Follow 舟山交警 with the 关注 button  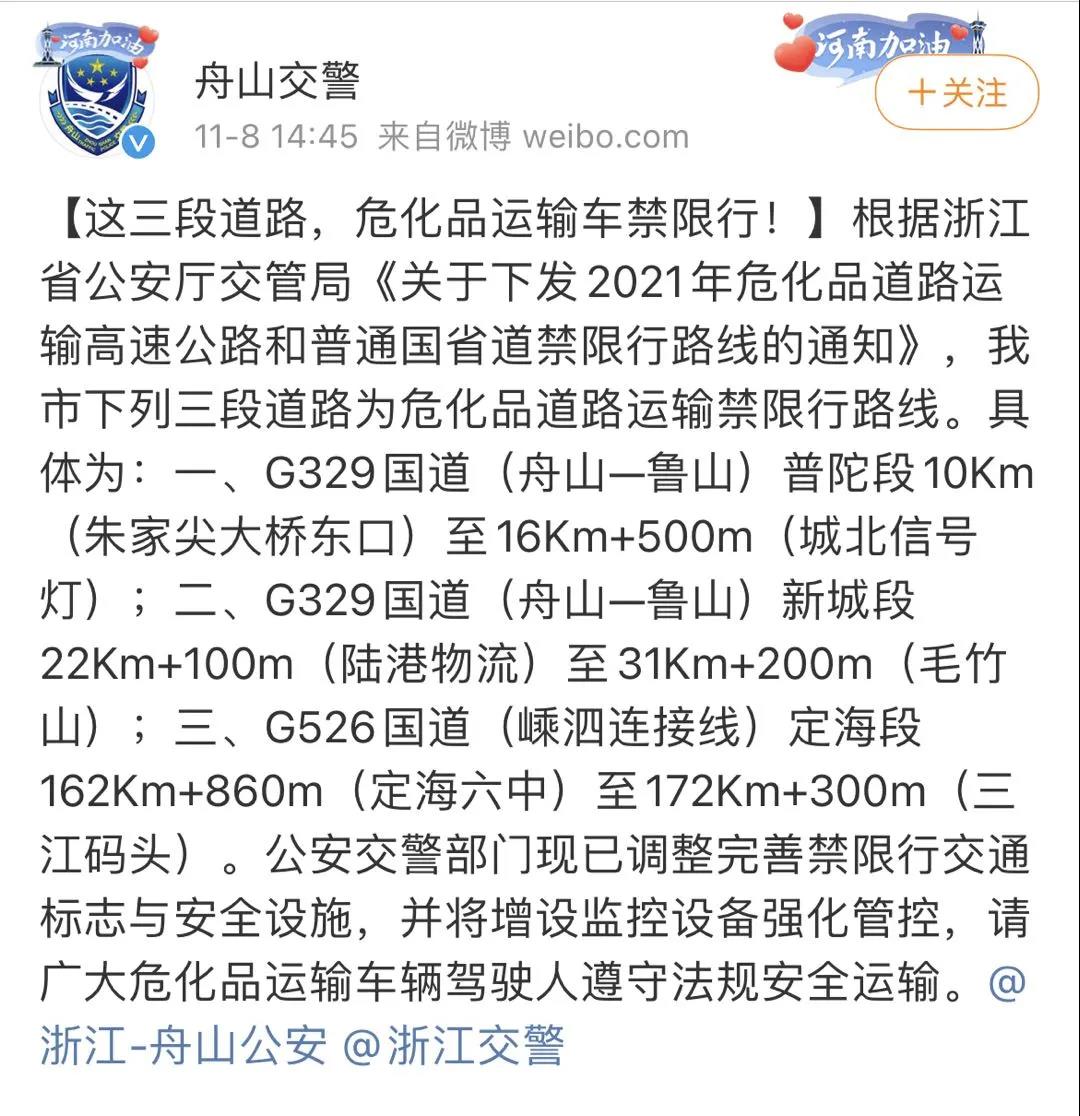coord(957,93)
